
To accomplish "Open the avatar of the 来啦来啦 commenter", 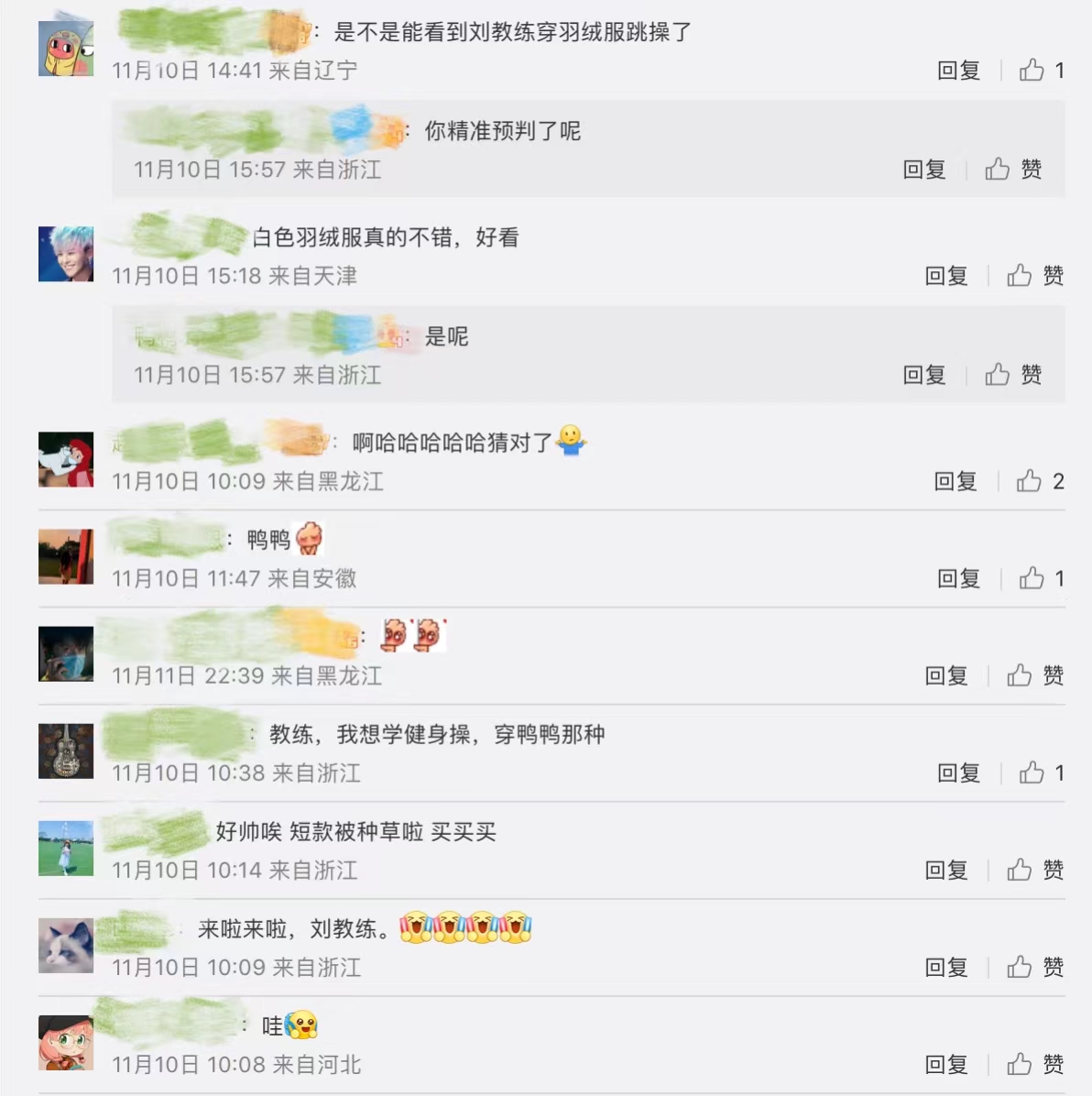I will [x=66, y=945].
